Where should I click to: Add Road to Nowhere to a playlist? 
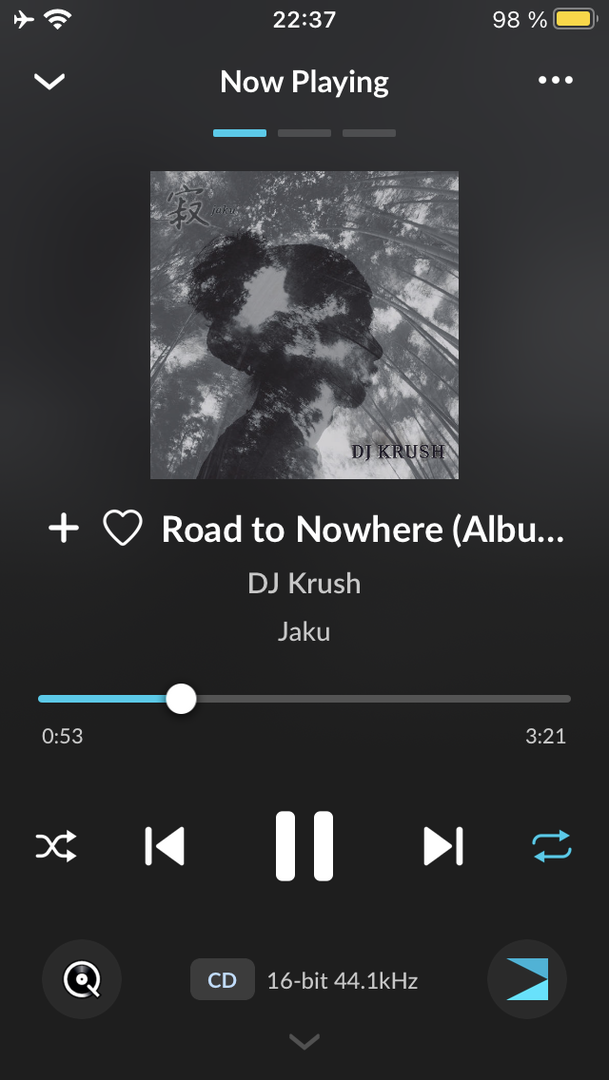click(63, 529)
